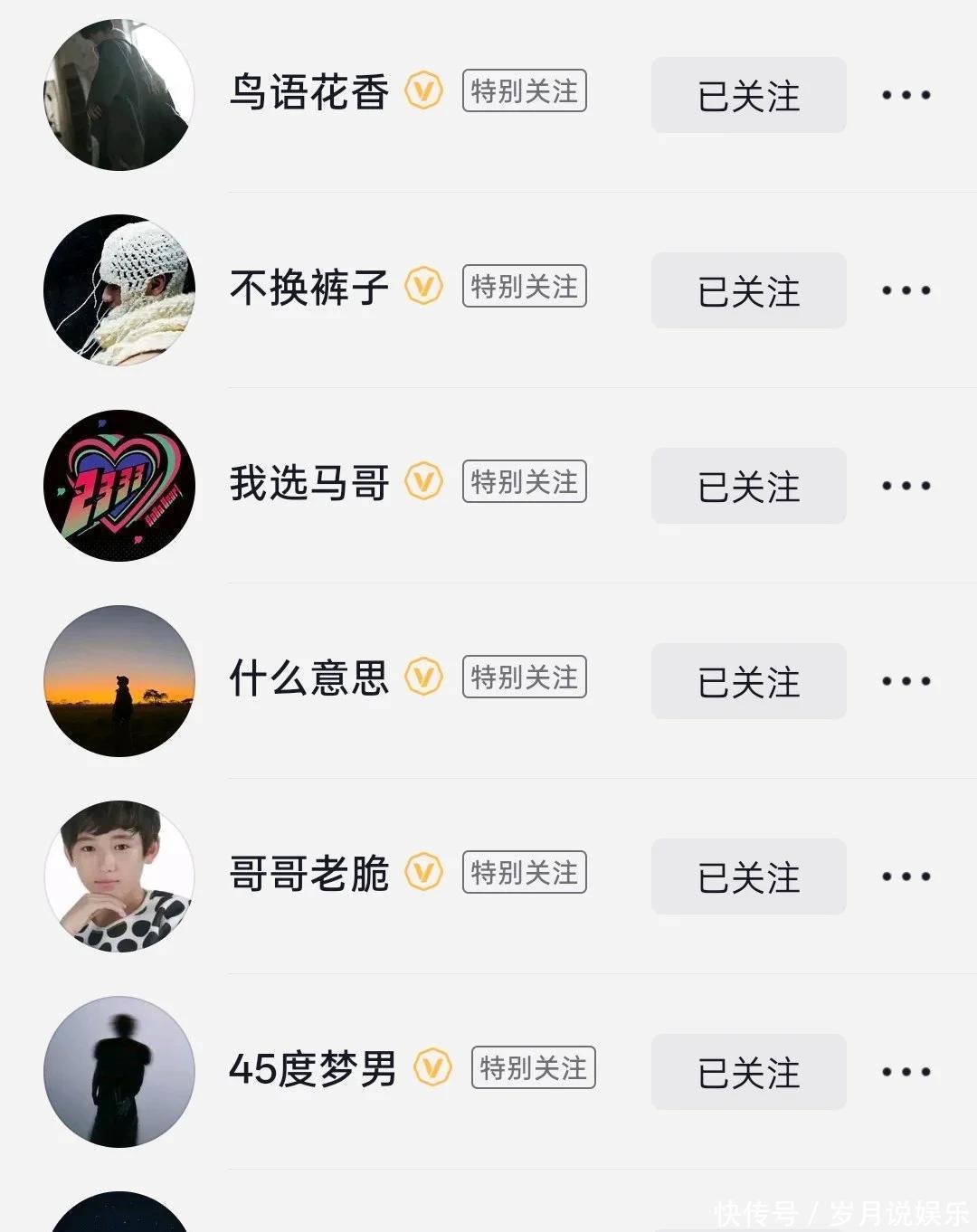Show more options for 我选马哥

(x=906, y=486)
